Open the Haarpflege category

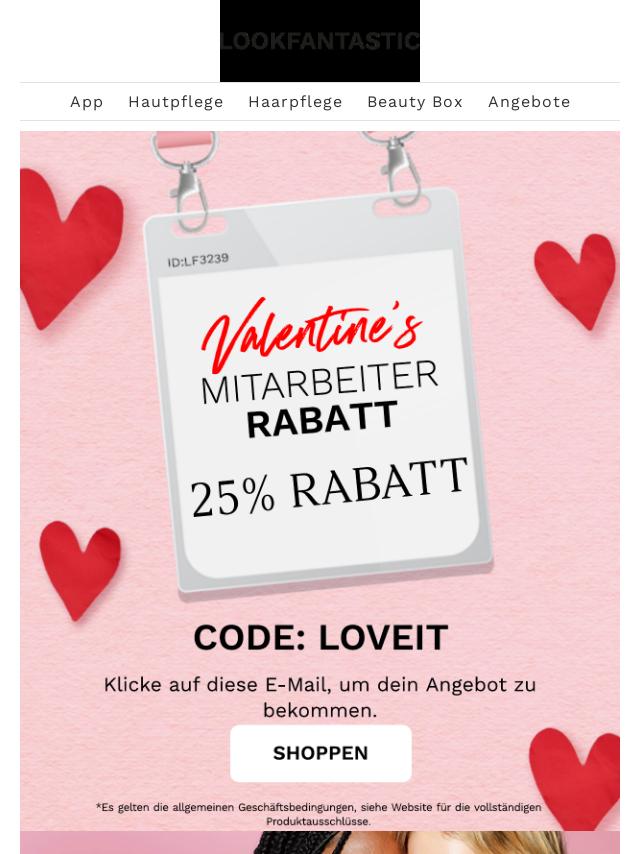click(295, 102)
